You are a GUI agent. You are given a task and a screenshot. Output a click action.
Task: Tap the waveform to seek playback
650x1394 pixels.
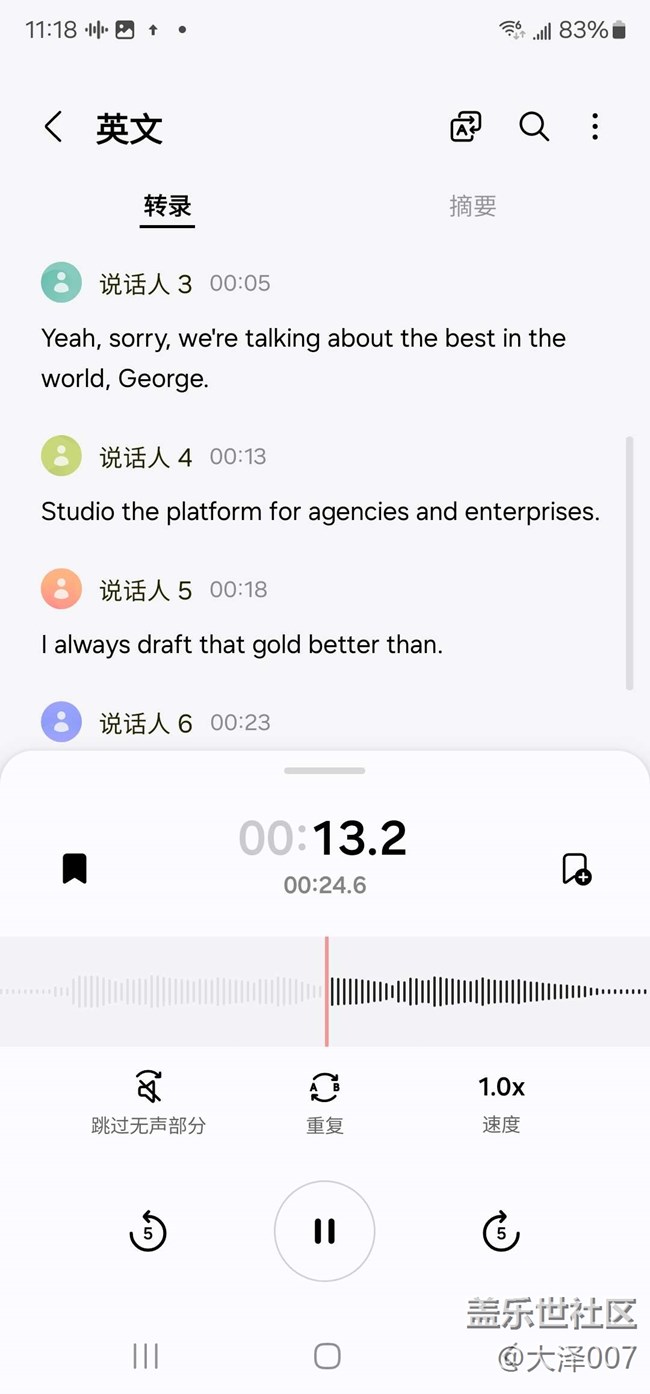tap(480, 991)
